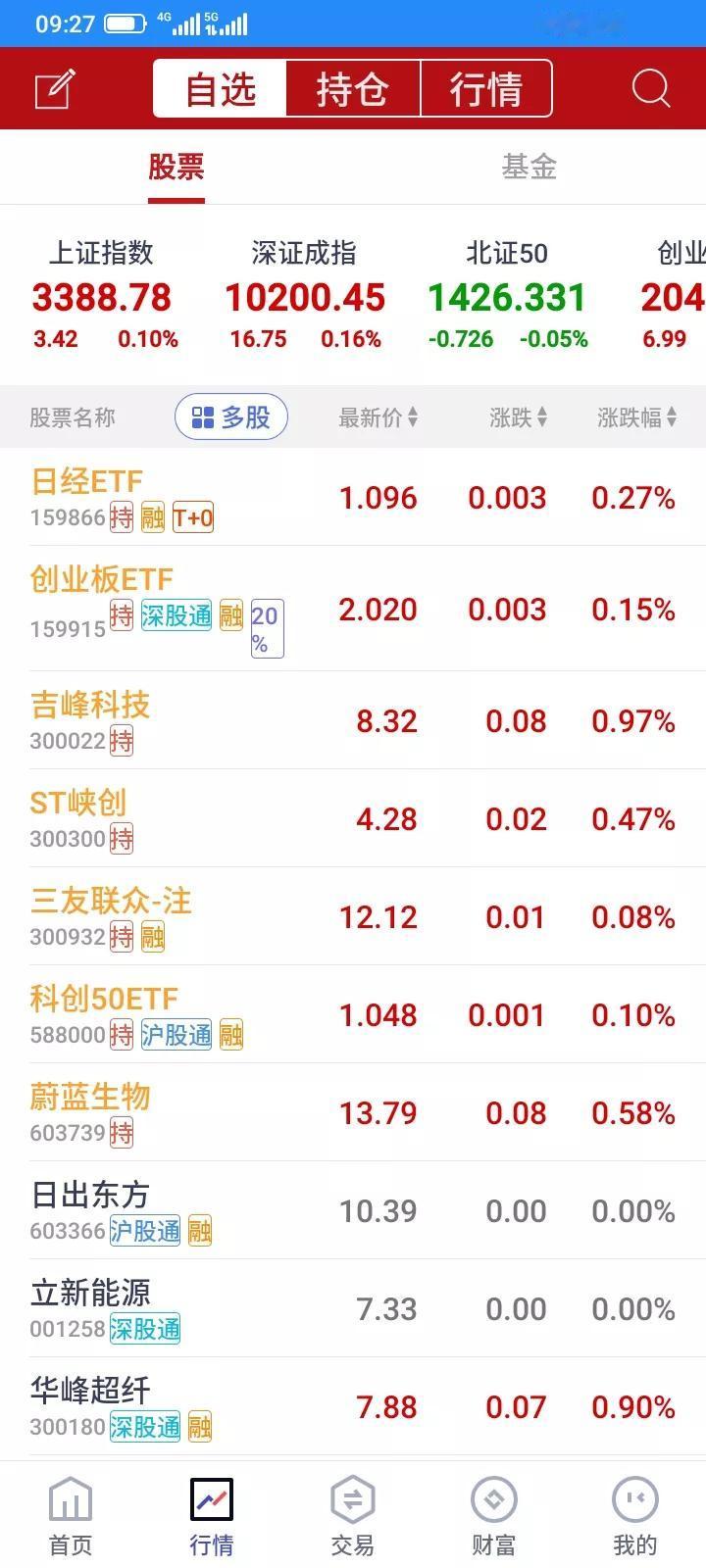
Task: Open the 上证指数 index card
Action: pos(103,295)
